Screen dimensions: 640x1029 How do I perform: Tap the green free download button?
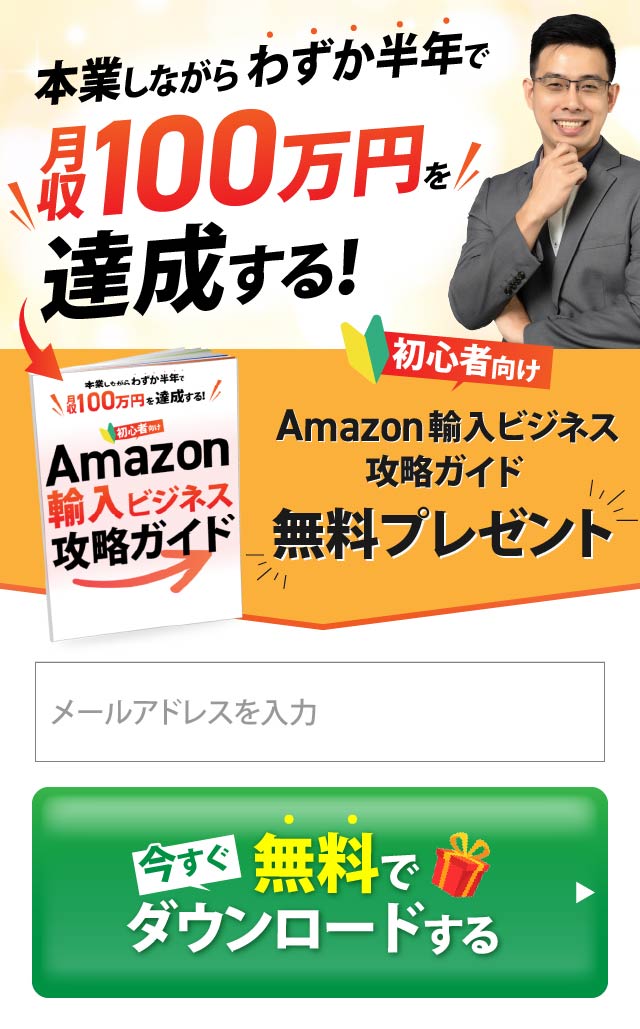coord(320,892)
